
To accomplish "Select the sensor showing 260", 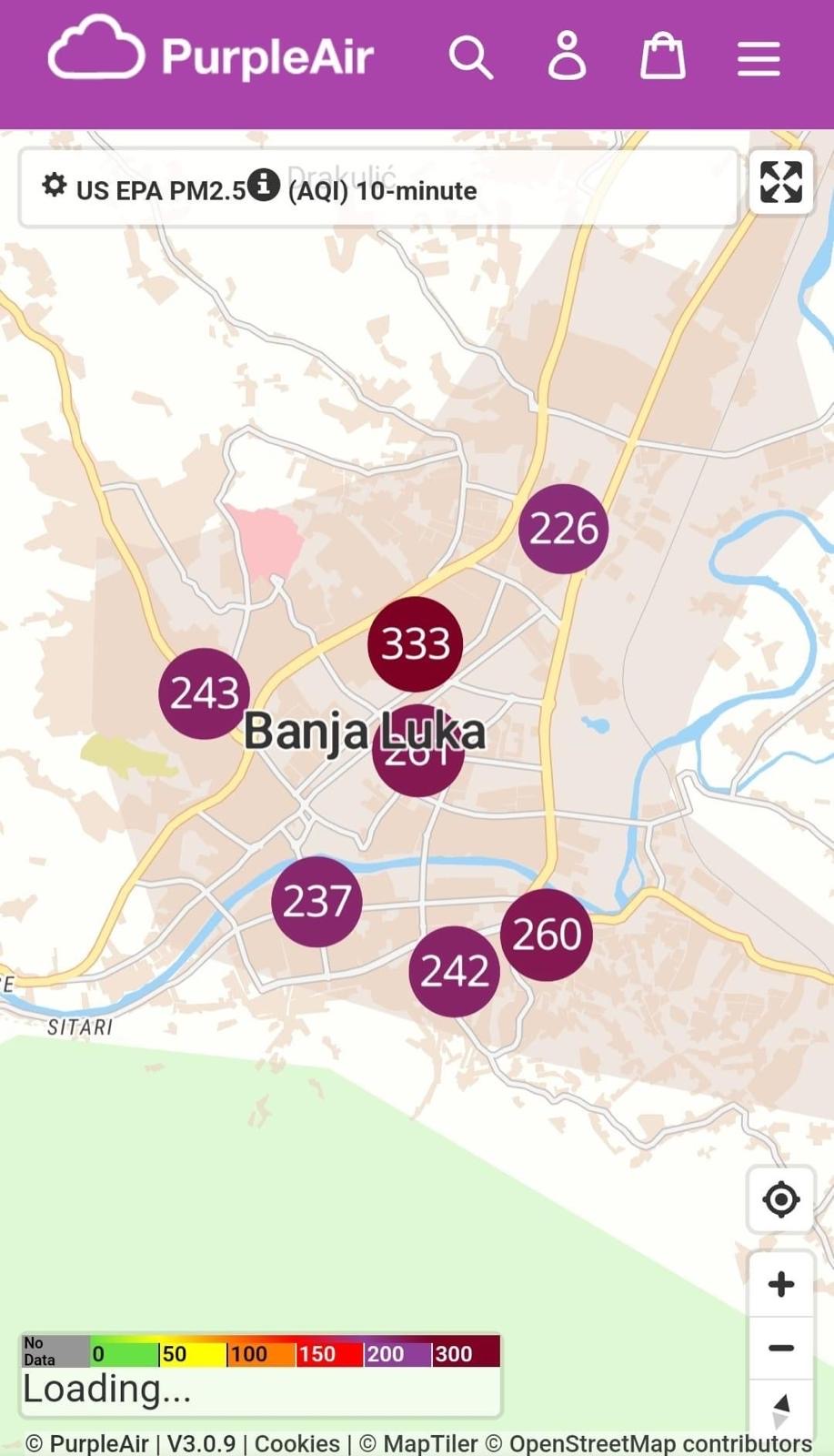I will (x=547, y=935).
